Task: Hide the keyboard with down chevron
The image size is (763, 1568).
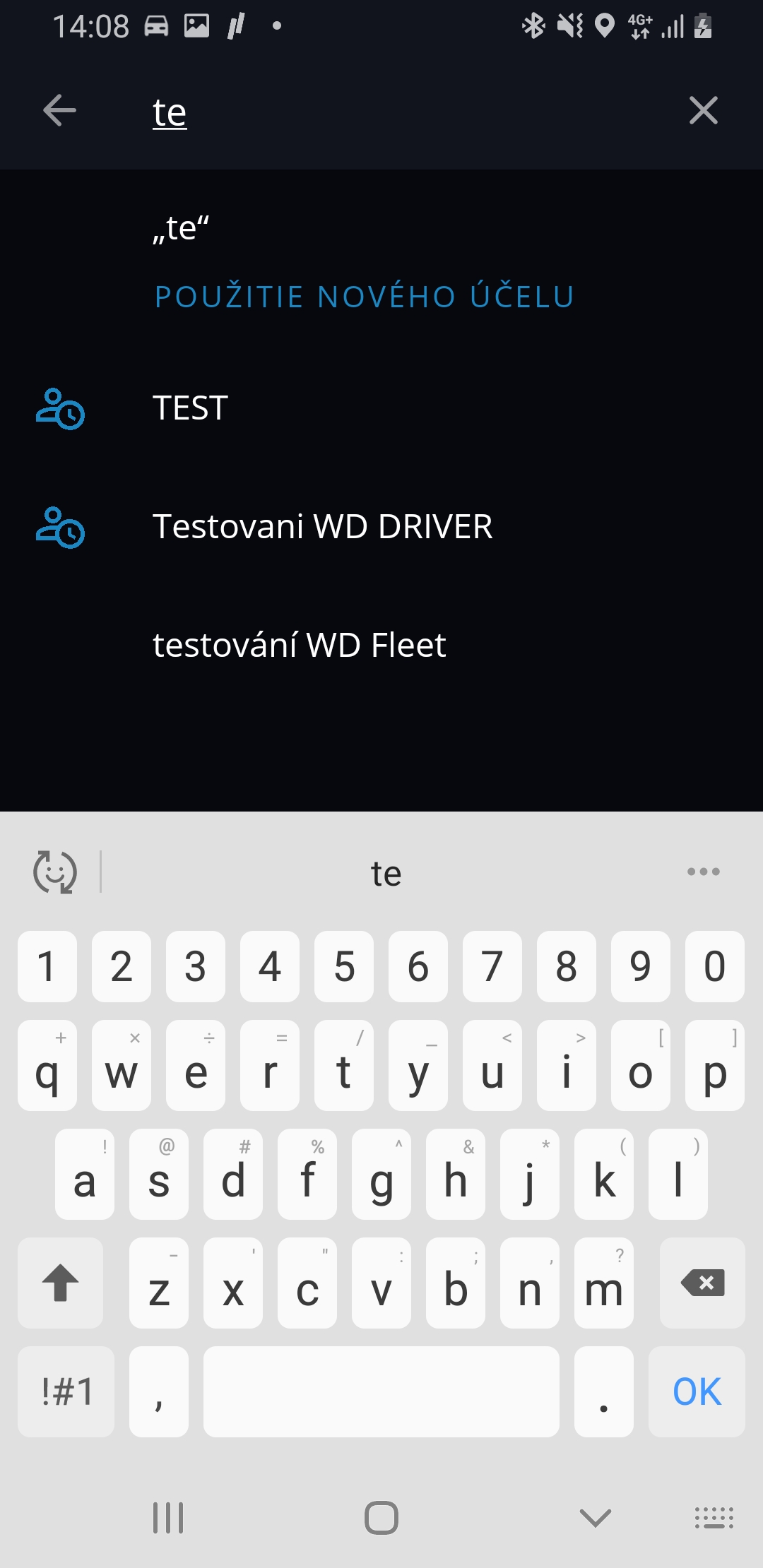Action: 595,1517
